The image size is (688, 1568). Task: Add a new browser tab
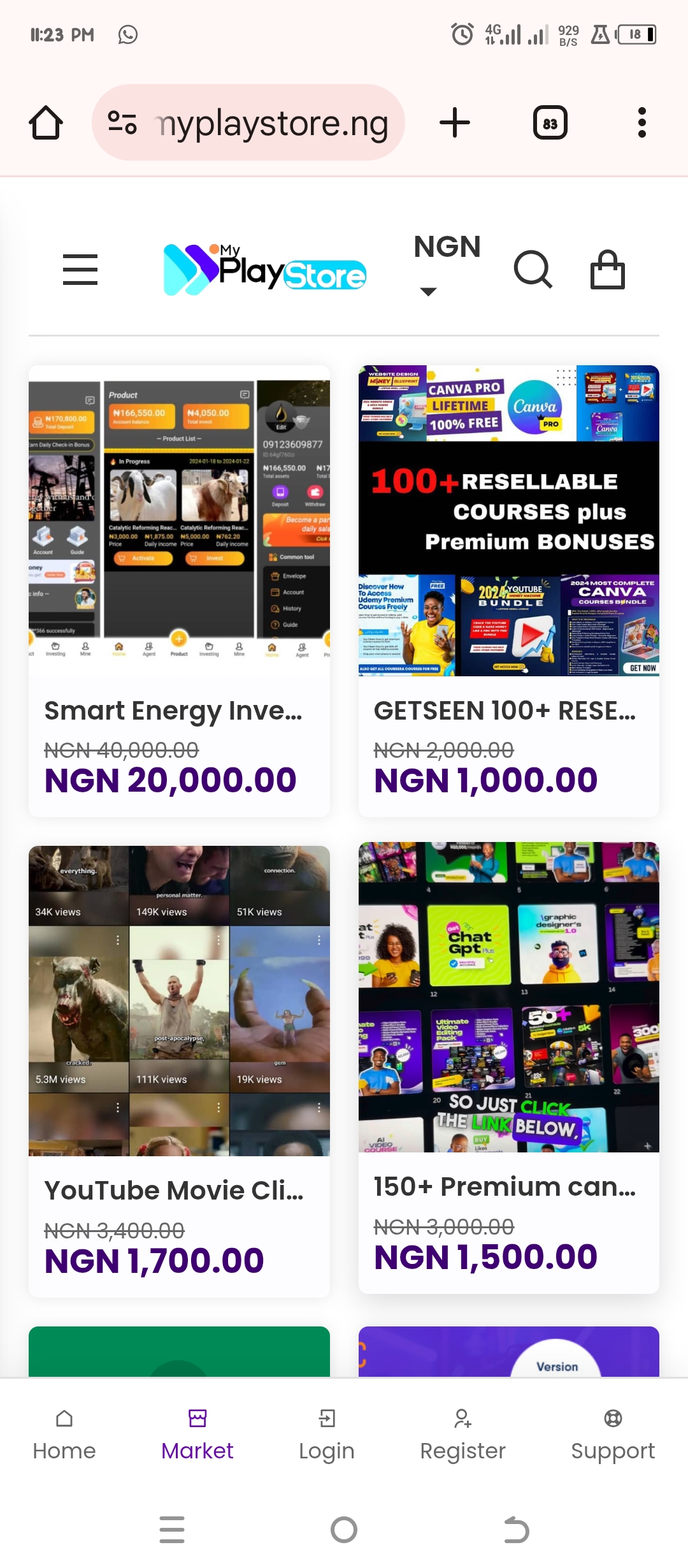pos(455,122)
